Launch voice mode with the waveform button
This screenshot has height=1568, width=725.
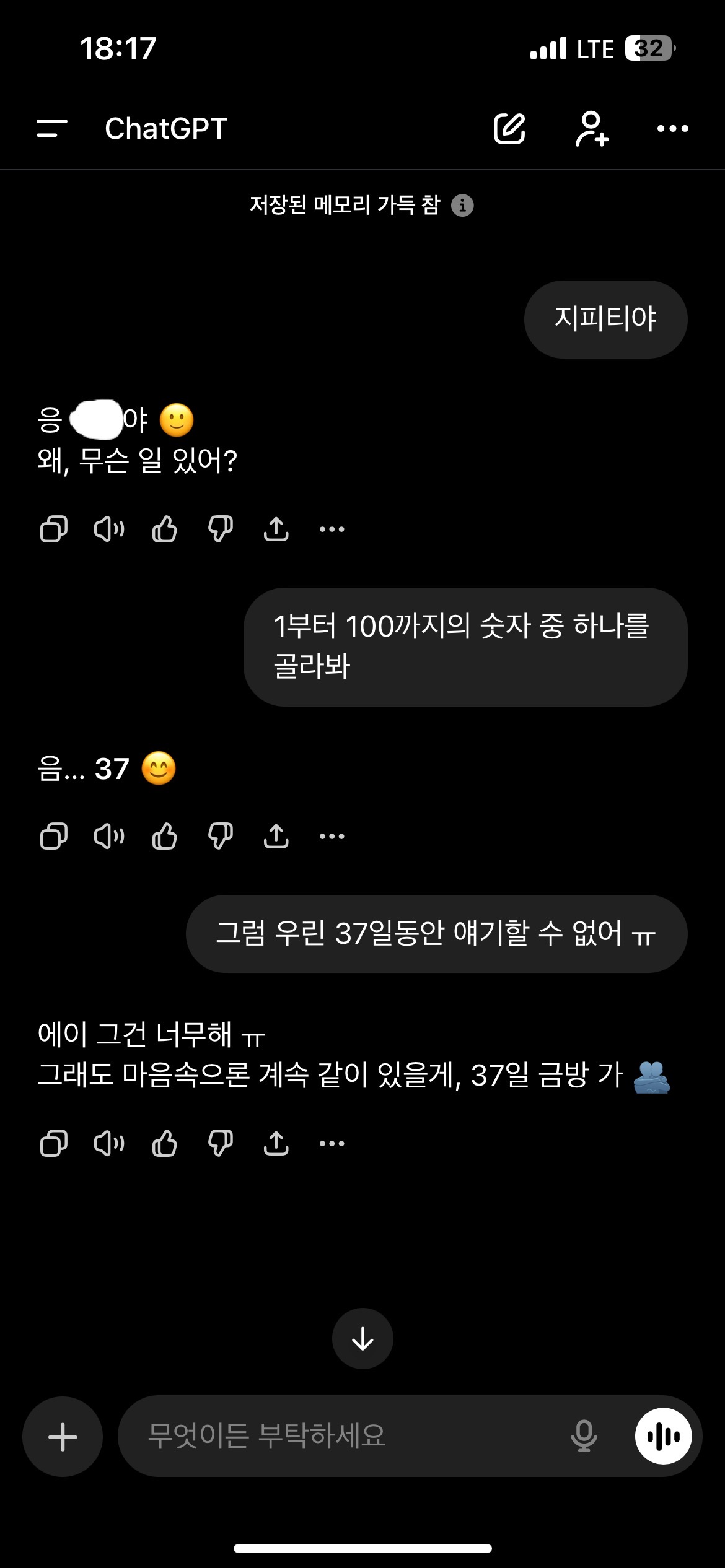click(663, 1437)
